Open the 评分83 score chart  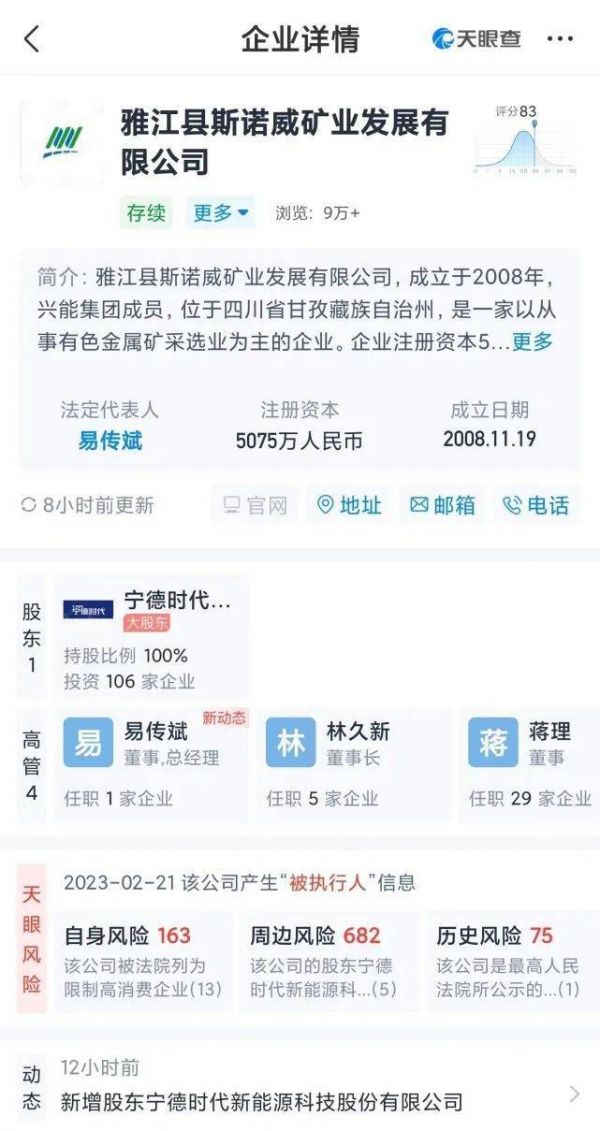coord(526,140)
